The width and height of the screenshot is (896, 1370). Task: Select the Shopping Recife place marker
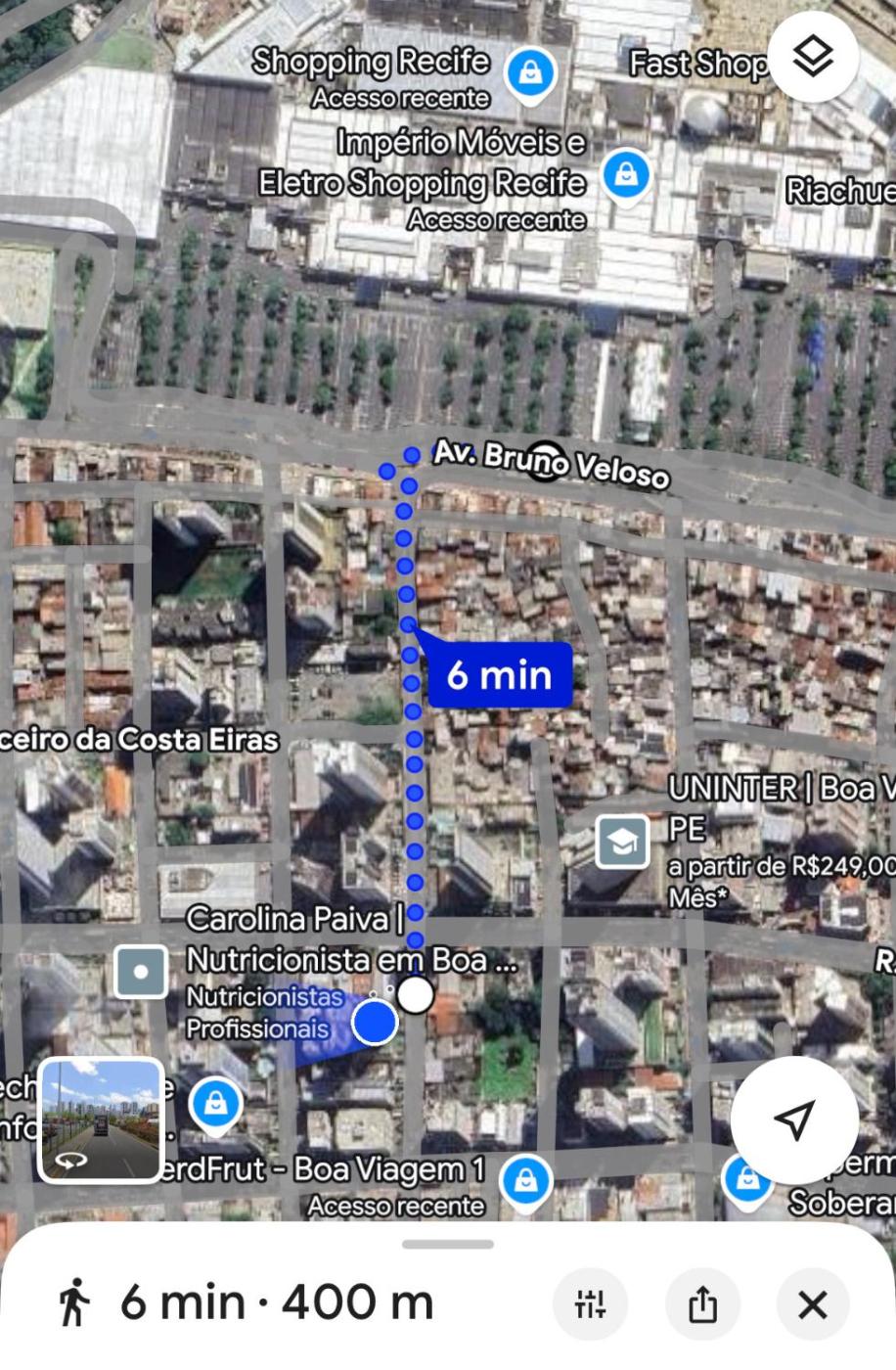coord(530,71)
